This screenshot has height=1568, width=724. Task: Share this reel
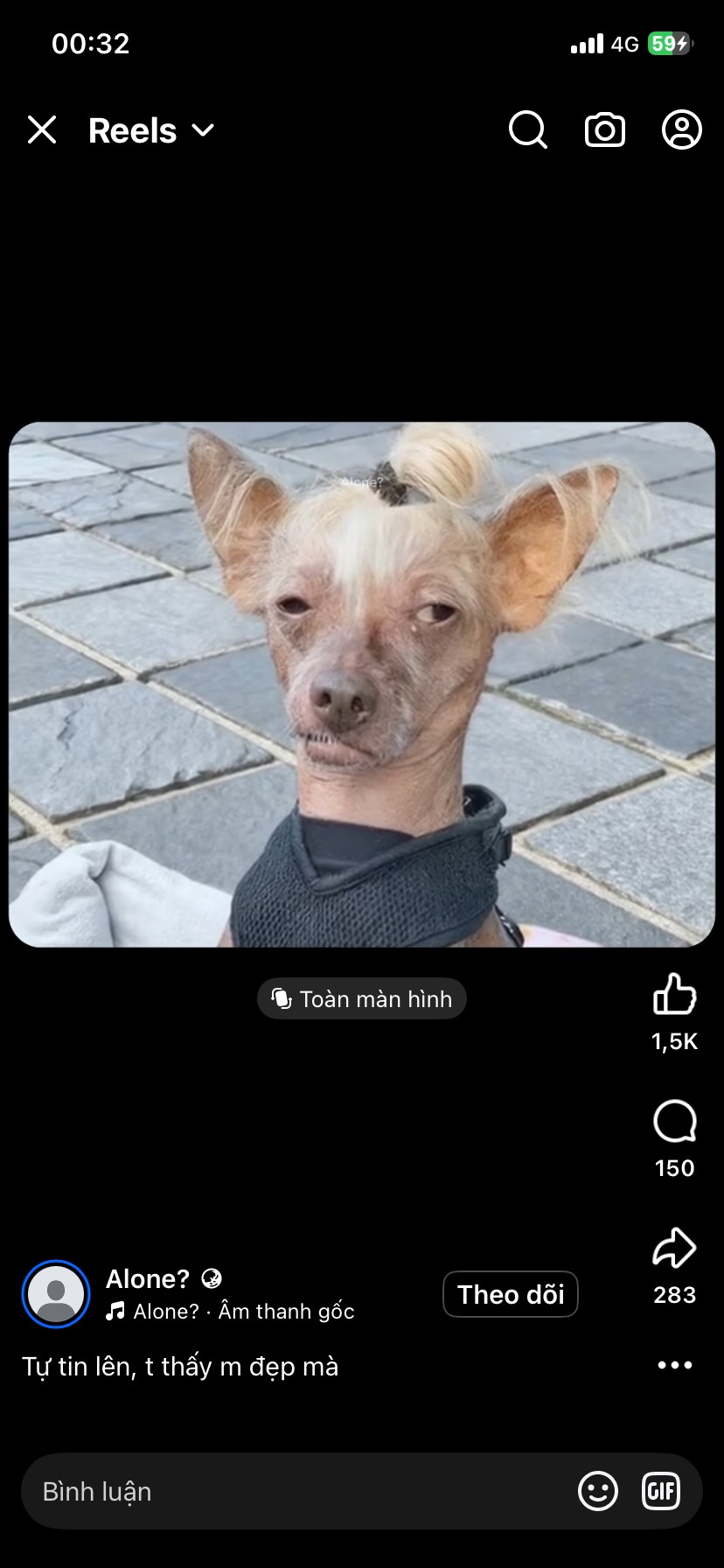[674, 1249]
